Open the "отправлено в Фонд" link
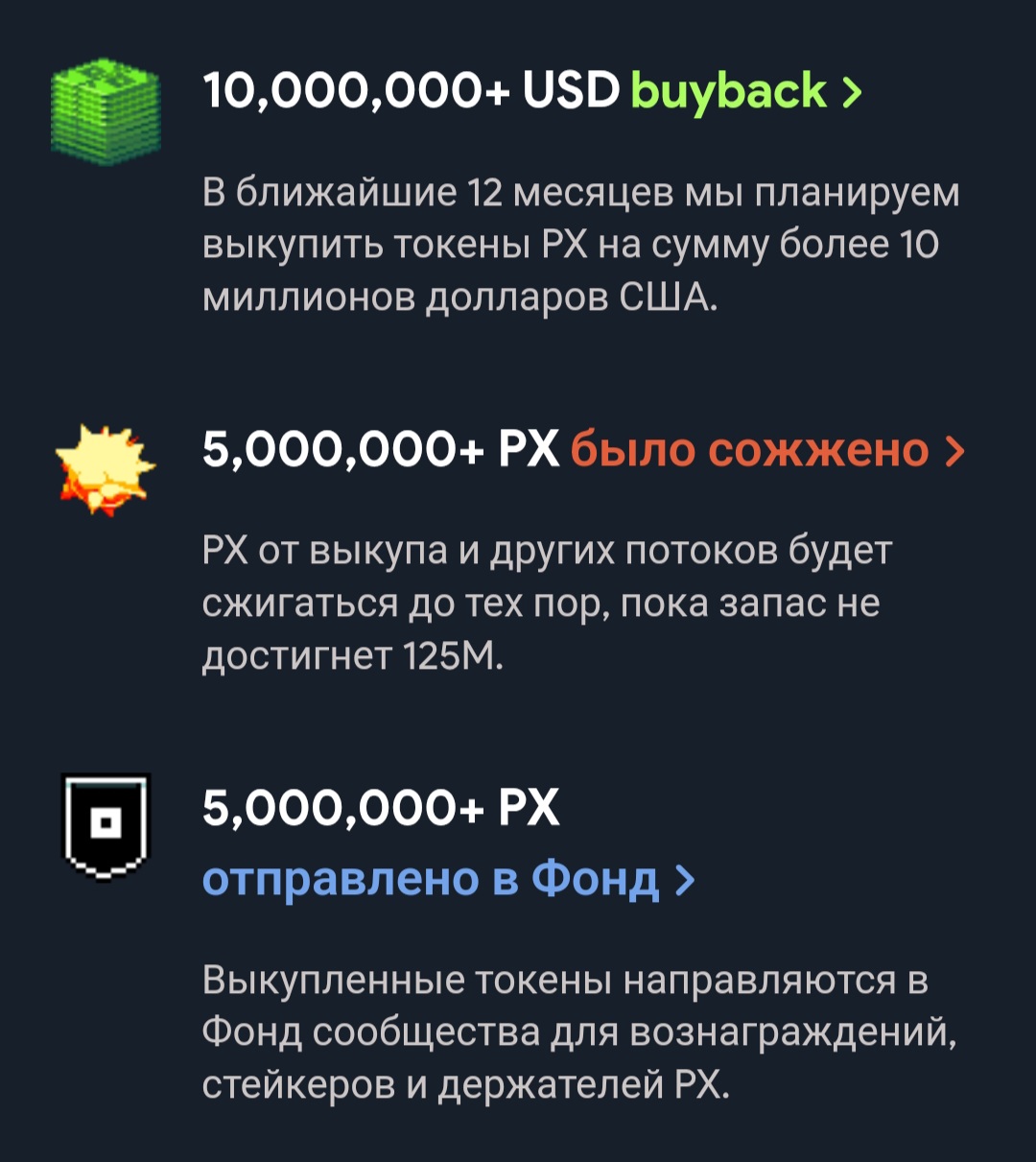Image resolution: width=1036 pixels, height=1162 pixels. coord(447,877)
